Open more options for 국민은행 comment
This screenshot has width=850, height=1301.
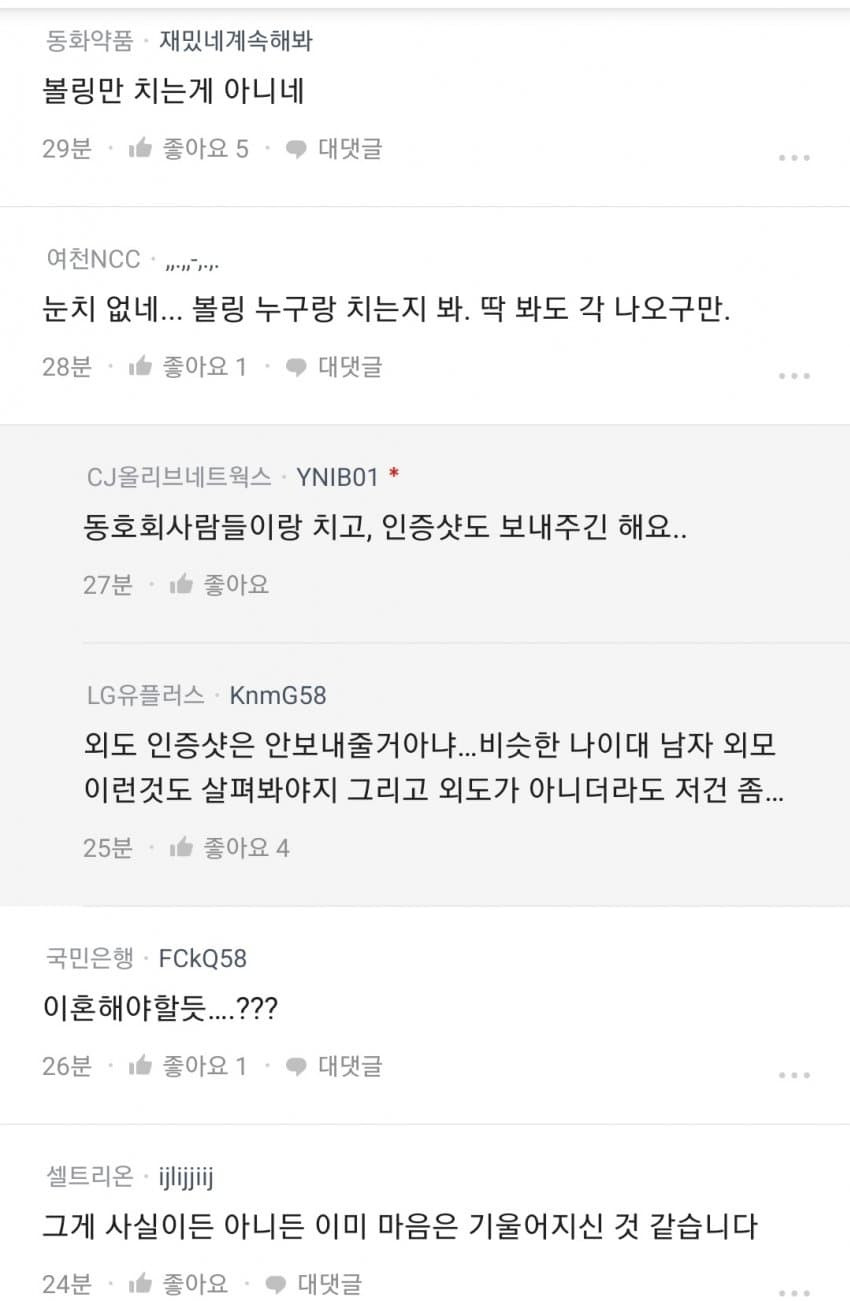pos(794,1074)
